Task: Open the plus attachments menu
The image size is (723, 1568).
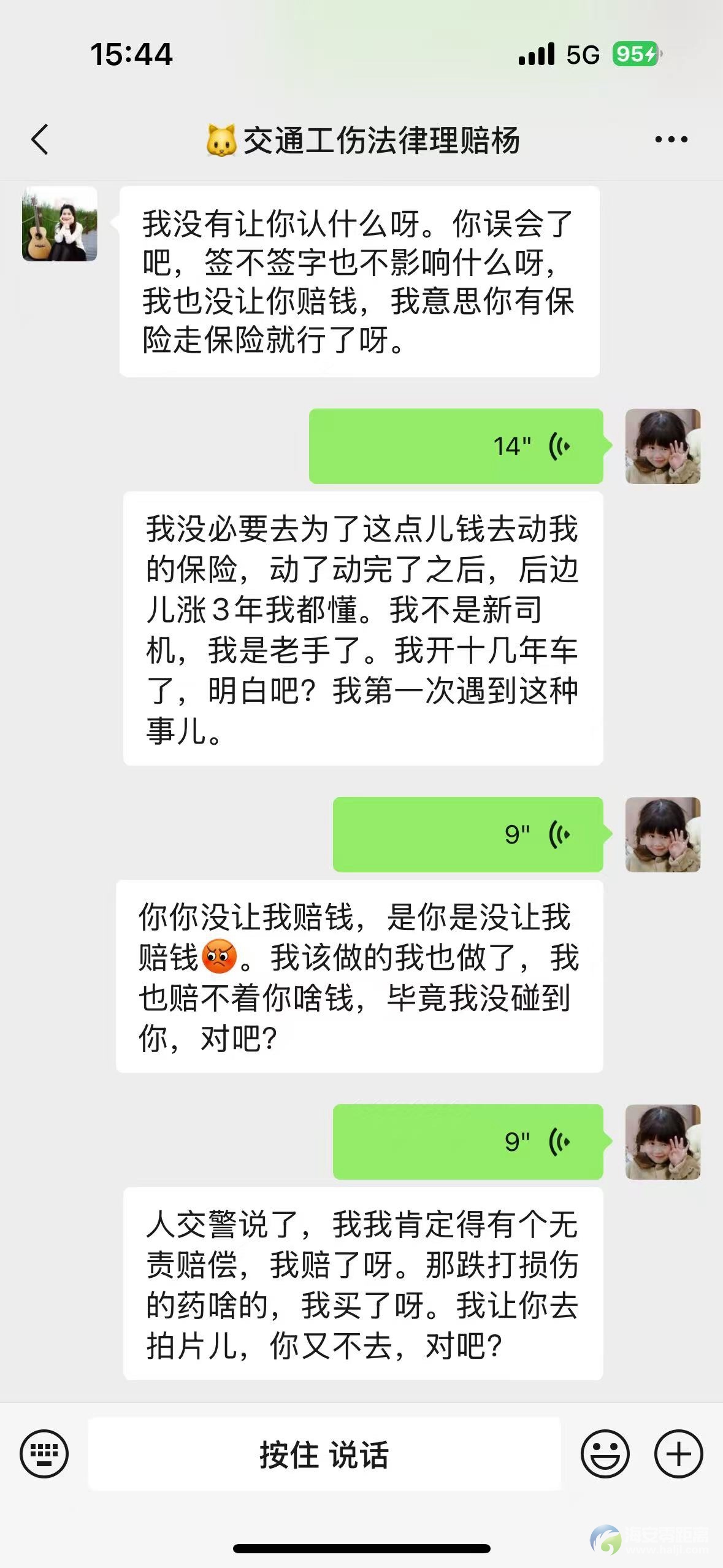Action: pos(678,1453)
